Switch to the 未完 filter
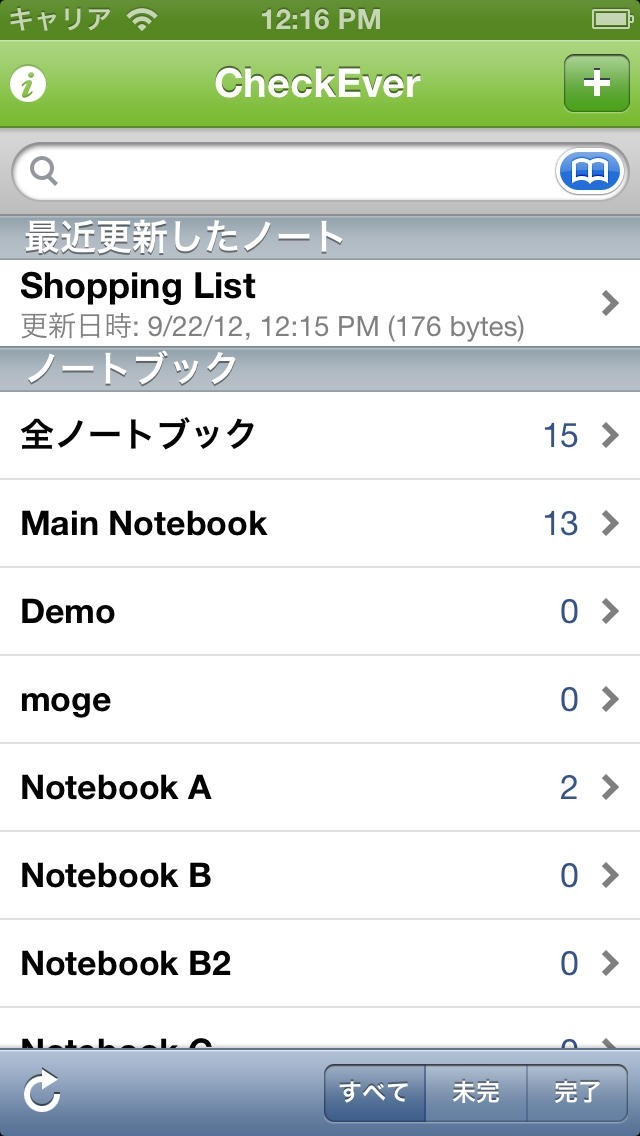 point(476,1093)
